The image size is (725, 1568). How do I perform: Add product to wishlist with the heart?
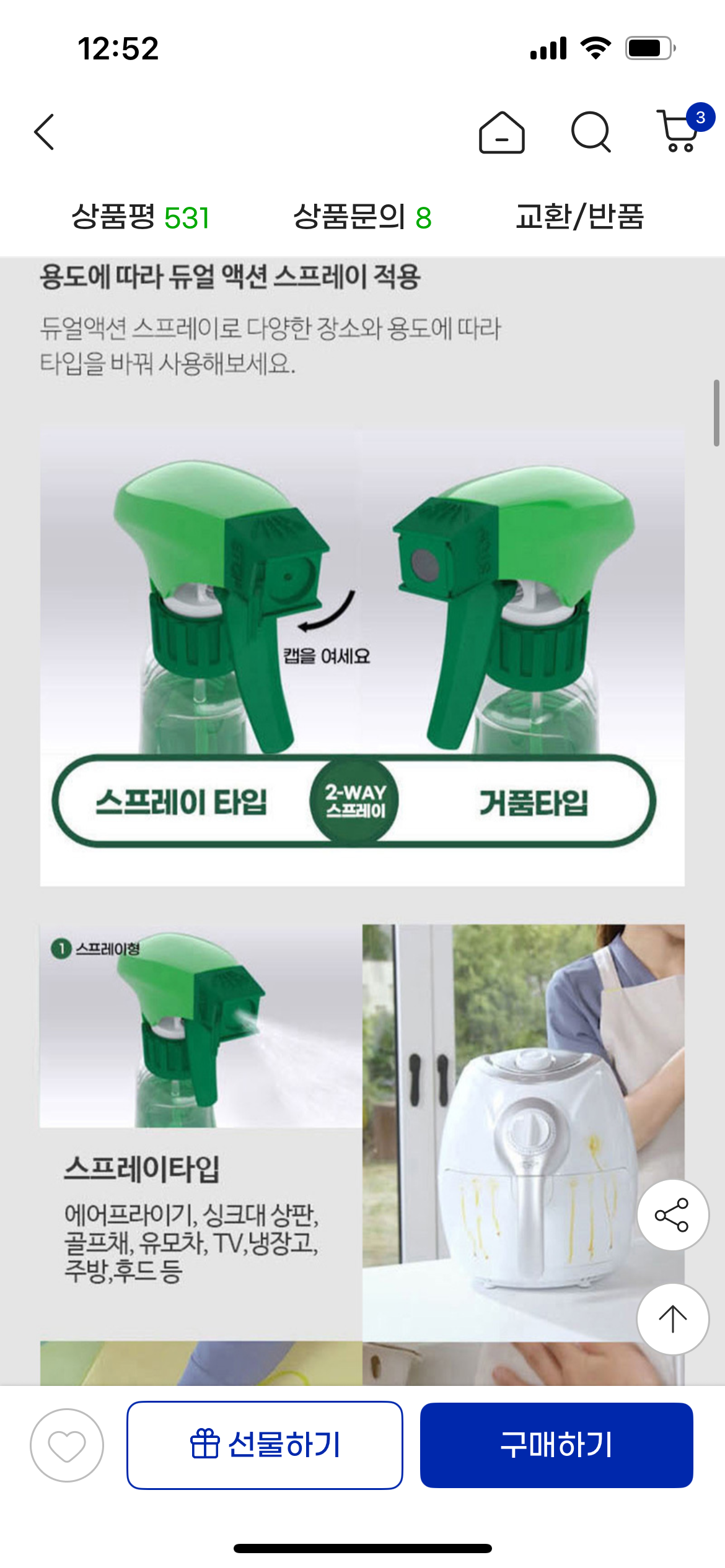tap(67, 1445)
